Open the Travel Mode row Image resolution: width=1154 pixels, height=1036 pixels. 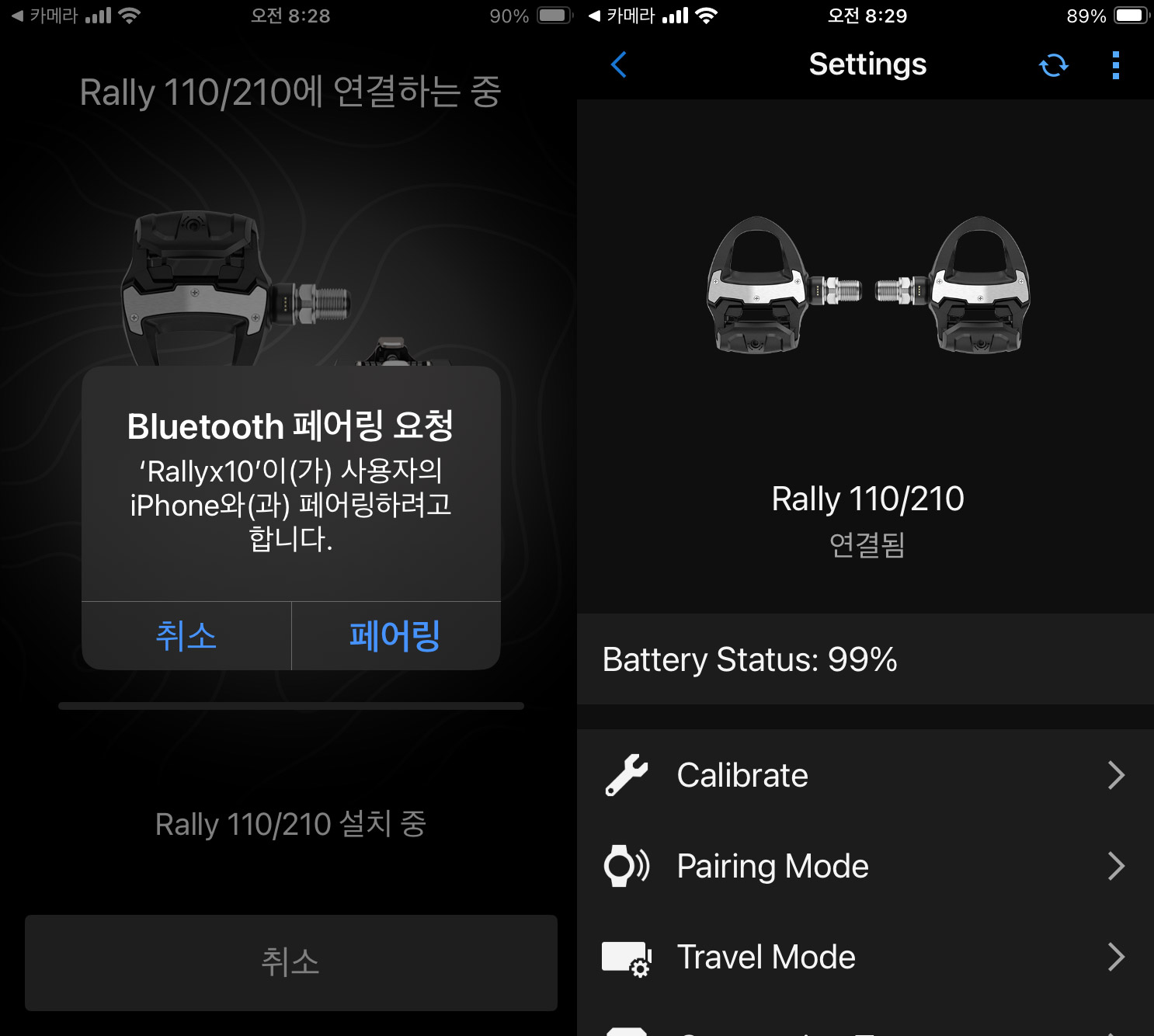tap(864, 957)
